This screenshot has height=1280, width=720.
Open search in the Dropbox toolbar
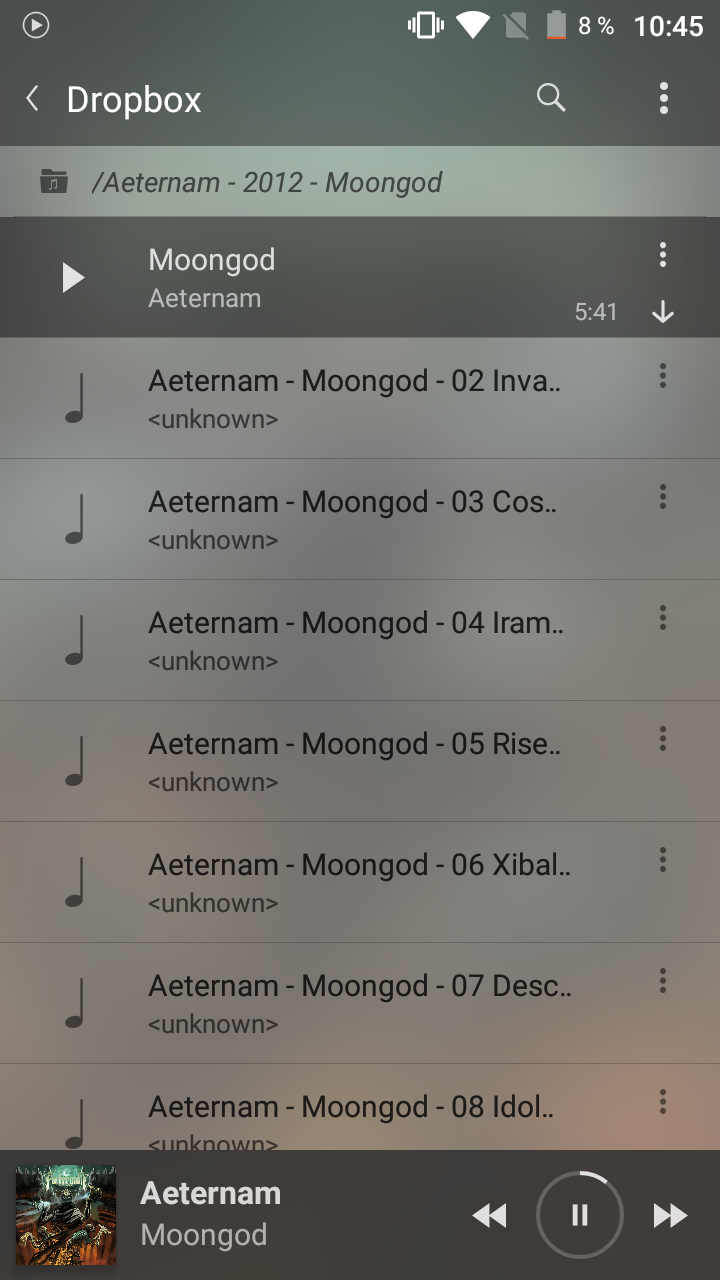click(551, 98)
